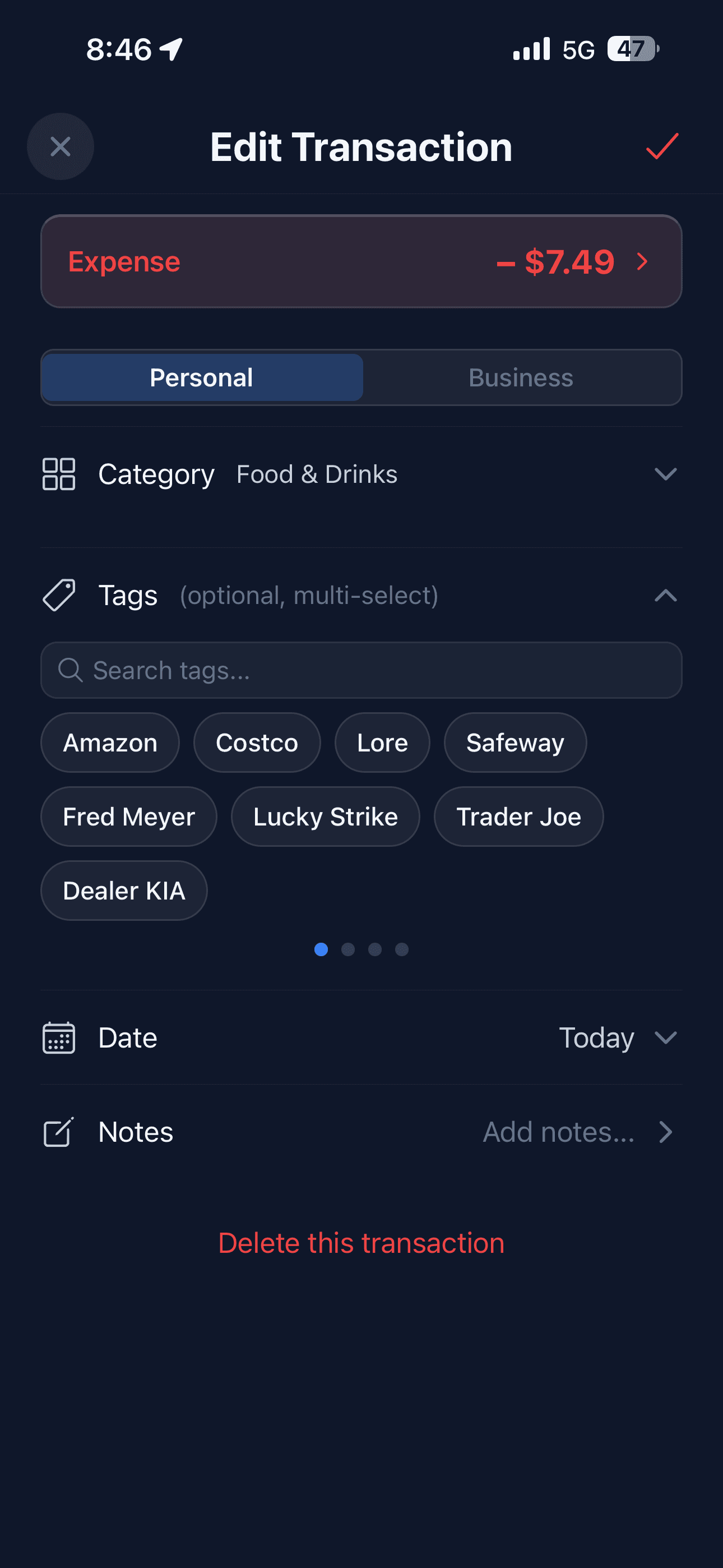
Task: Open notes via the right arrow icon
Action: click(666, 1132)
